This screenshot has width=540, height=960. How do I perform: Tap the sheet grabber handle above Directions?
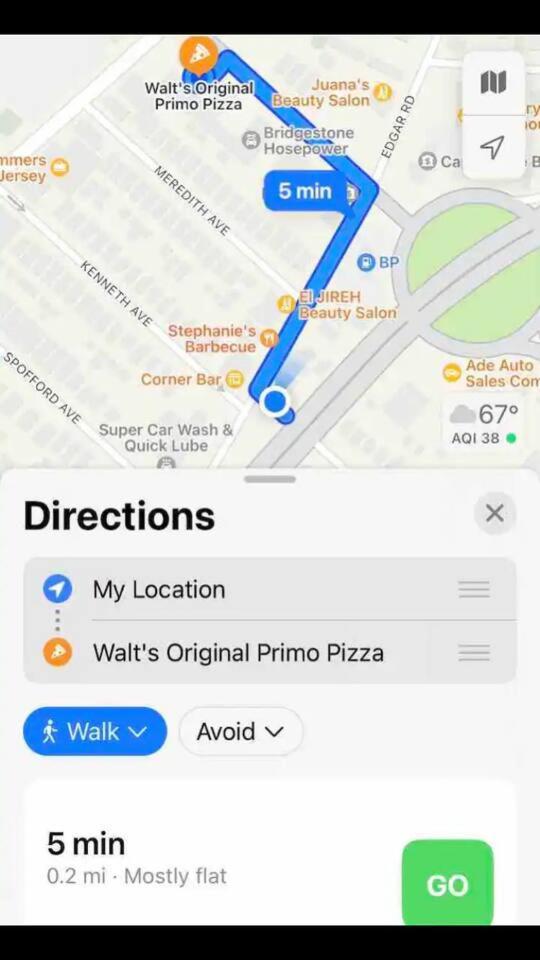[x=269, y=479]
